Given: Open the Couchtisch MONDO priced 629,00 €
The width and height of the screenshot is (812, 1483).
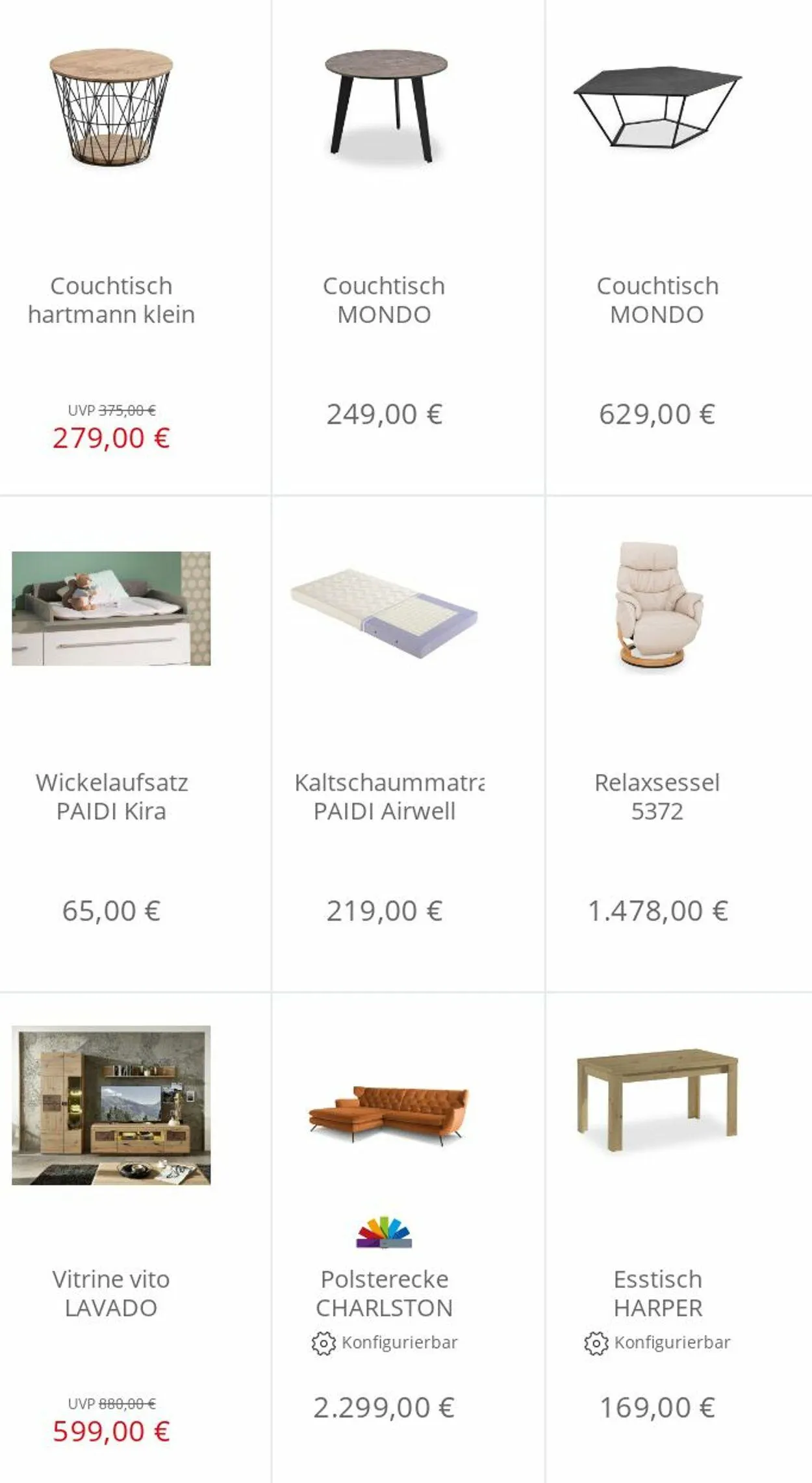Looking at the screenshot, I should (679, 247).
